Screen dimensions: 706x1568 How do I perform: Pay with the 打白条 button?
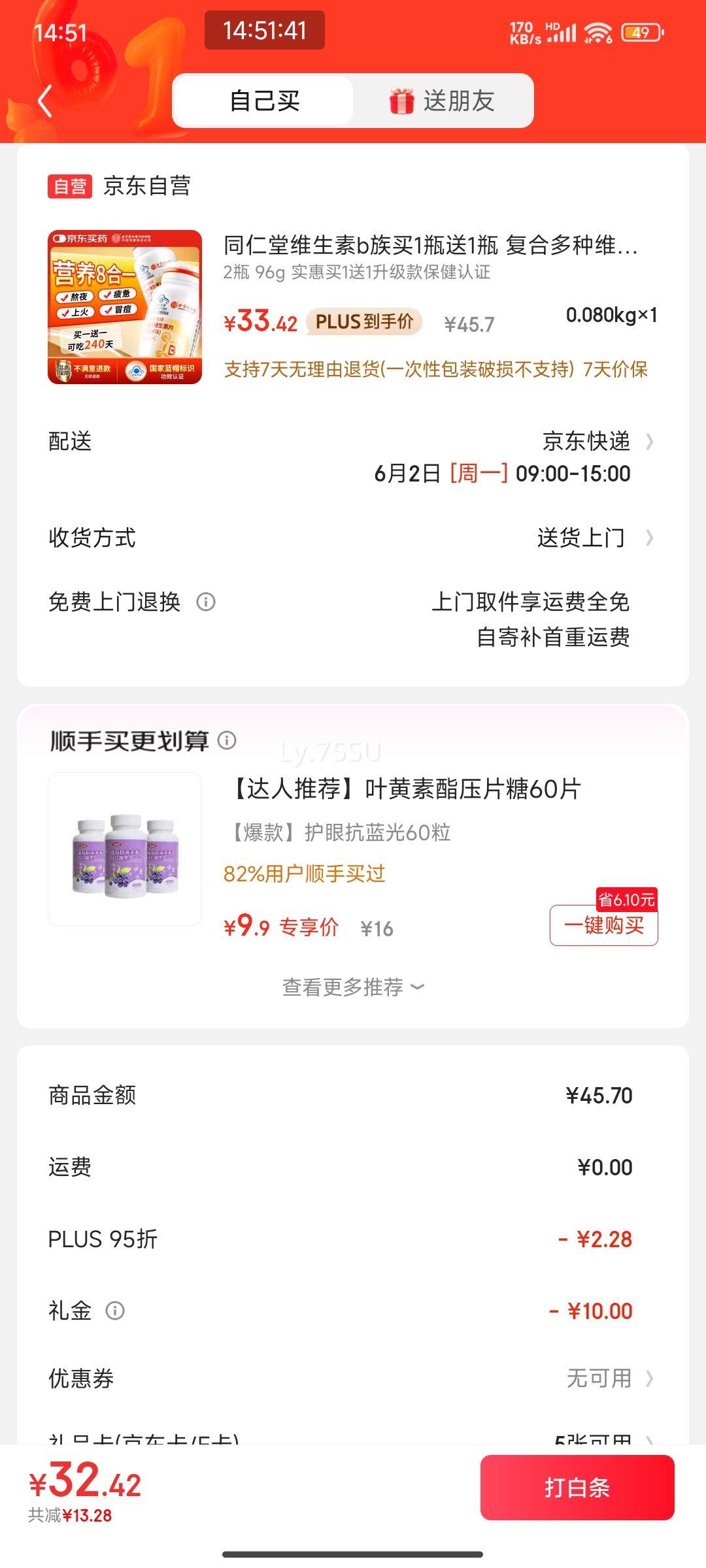point(577,1488)
